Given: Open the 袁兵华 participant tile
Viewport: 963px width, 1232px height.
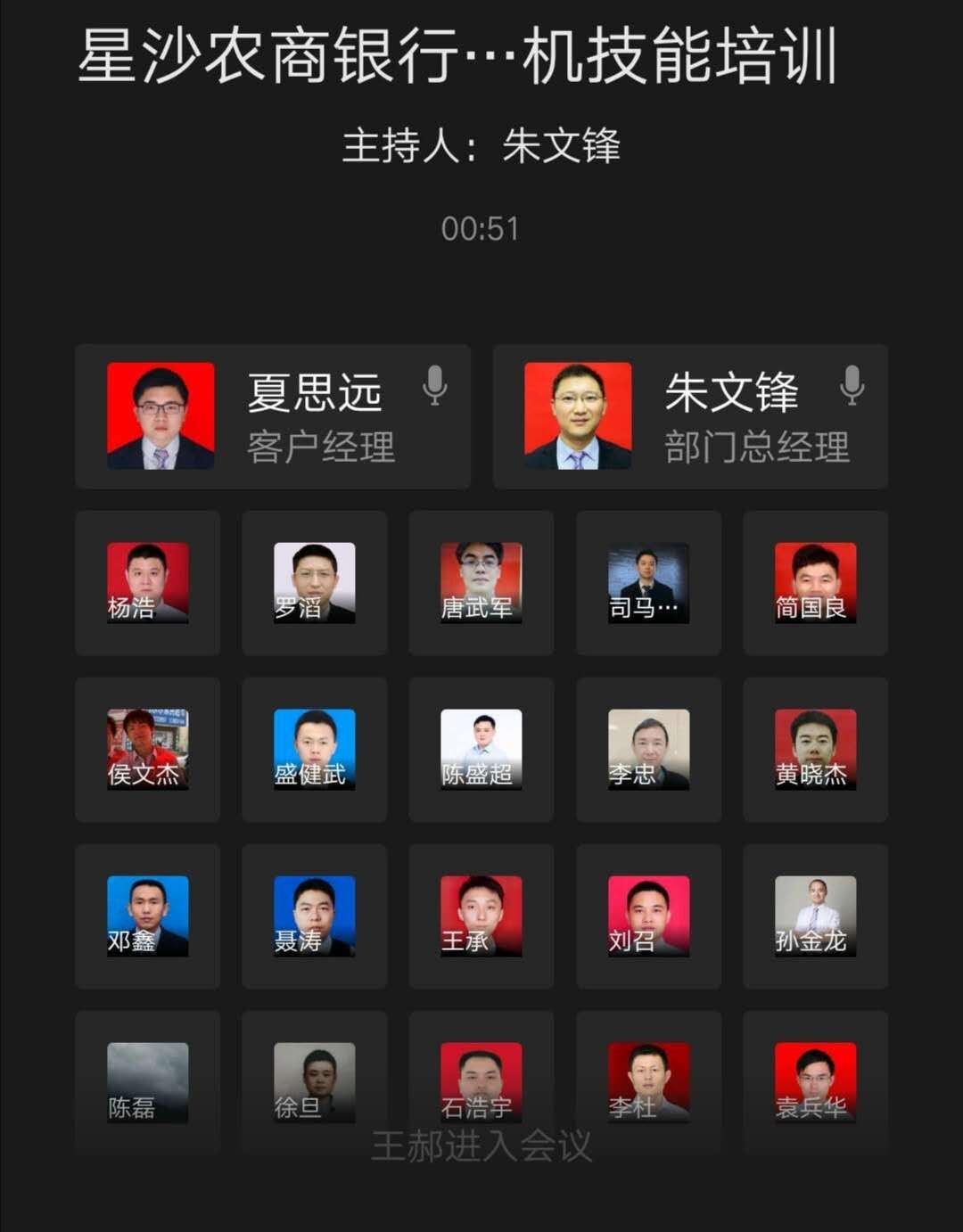Looking at the screenshot, I should pyautogui.click(x=815, y=1082).
